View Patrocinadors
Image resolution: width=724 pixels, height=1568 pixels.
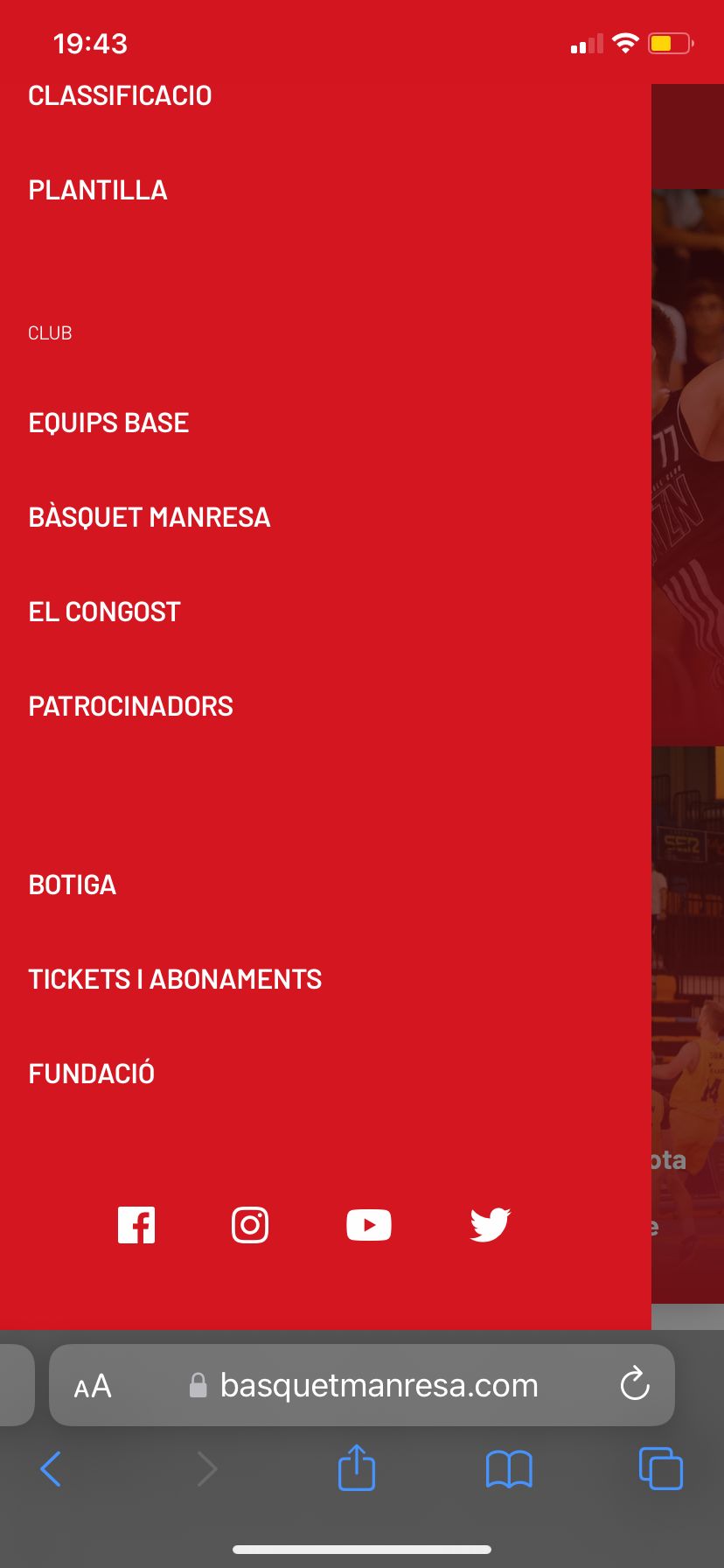coord(130,706)
